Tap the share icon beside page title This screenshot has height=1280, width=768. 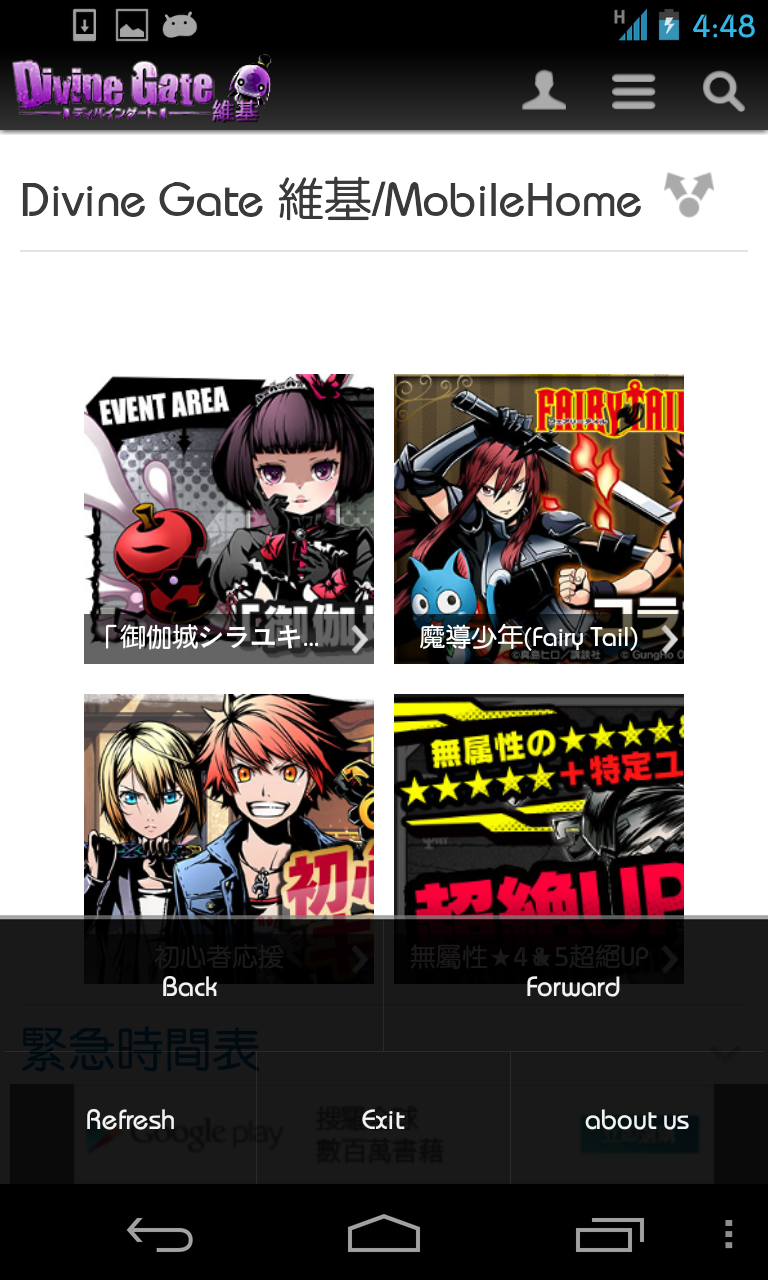point(689,194)
